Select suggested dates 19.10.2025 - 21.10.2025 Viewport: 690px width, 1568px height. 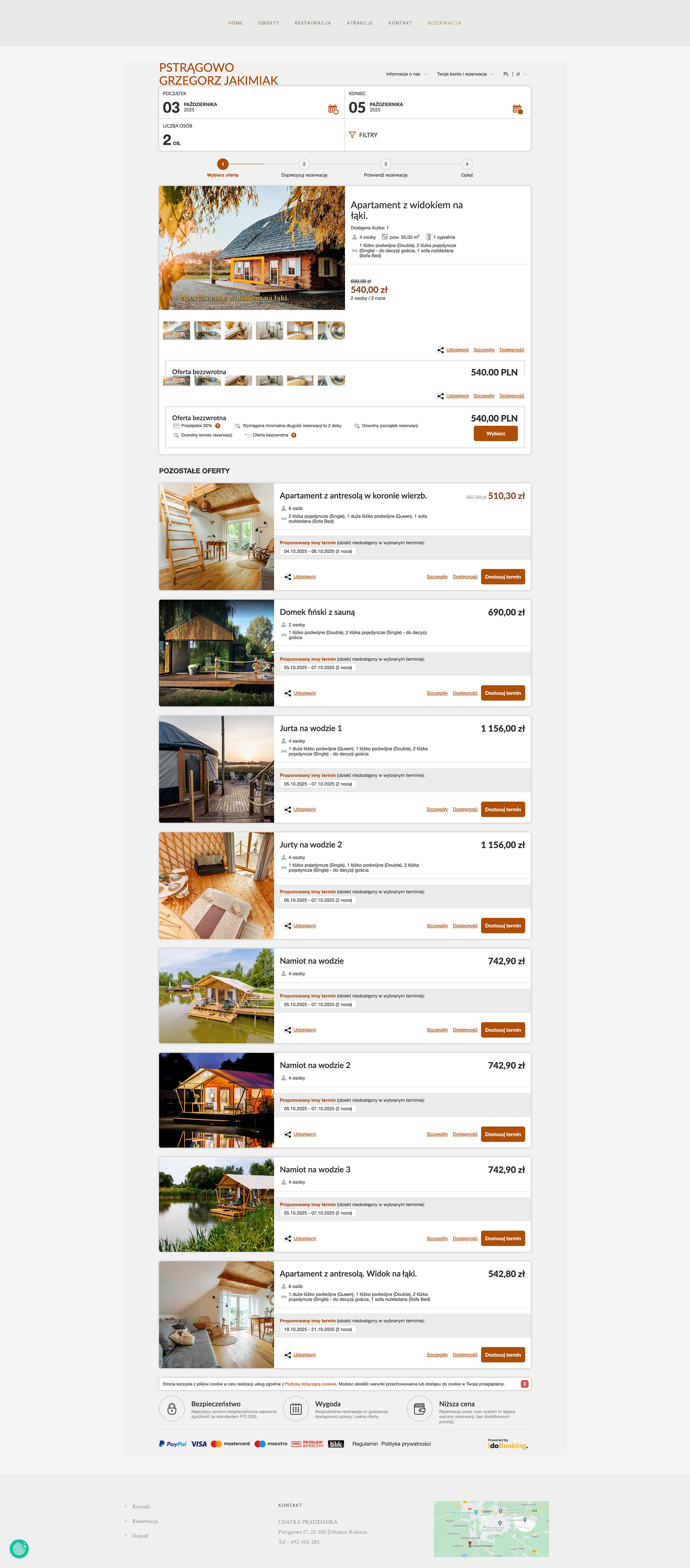(318, 1329)
